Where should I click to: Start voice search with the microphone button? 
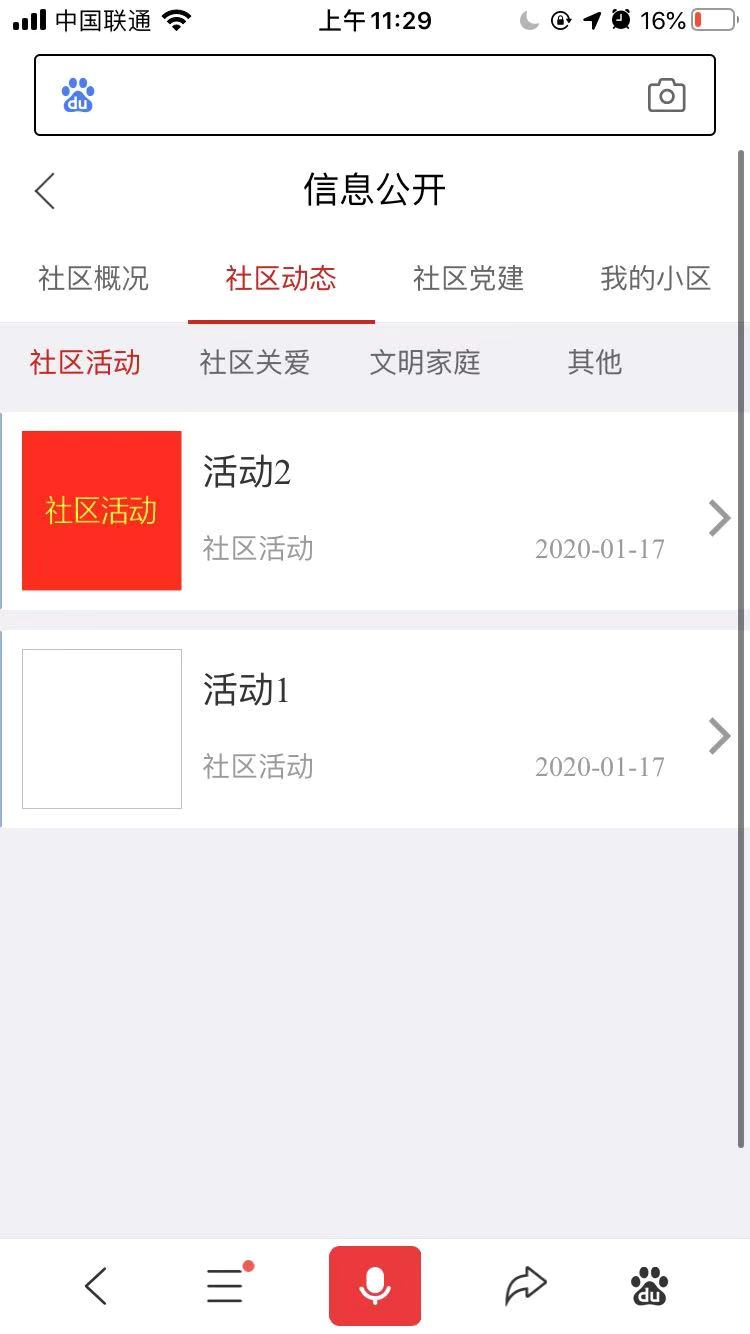pyautogui.click(x=375, y=1285)
